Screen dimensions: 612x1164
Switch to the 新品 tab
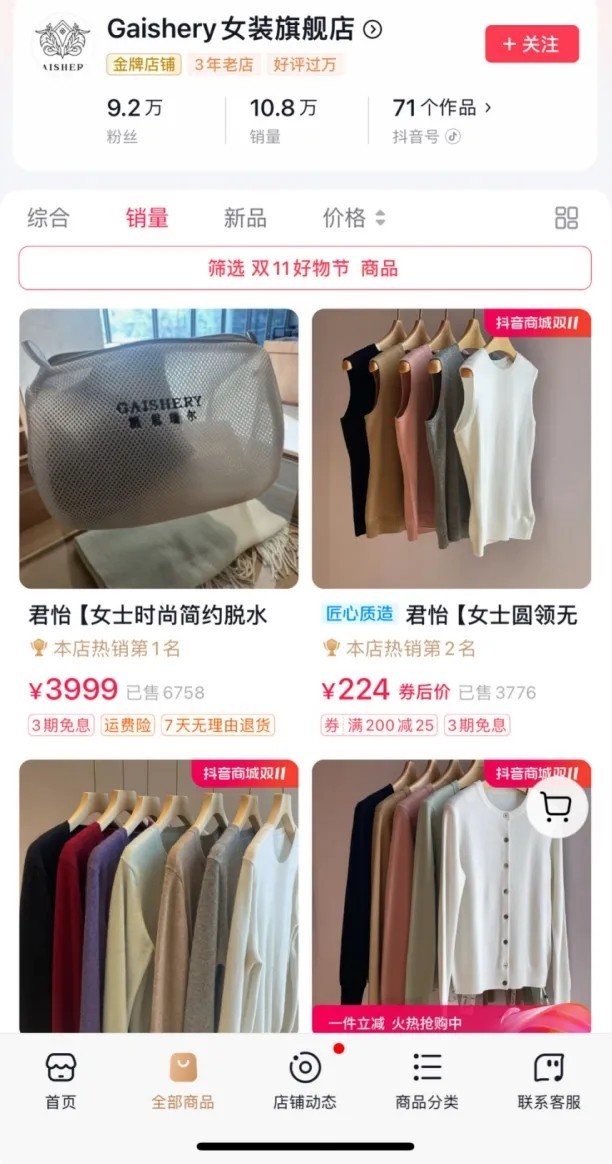245,218
